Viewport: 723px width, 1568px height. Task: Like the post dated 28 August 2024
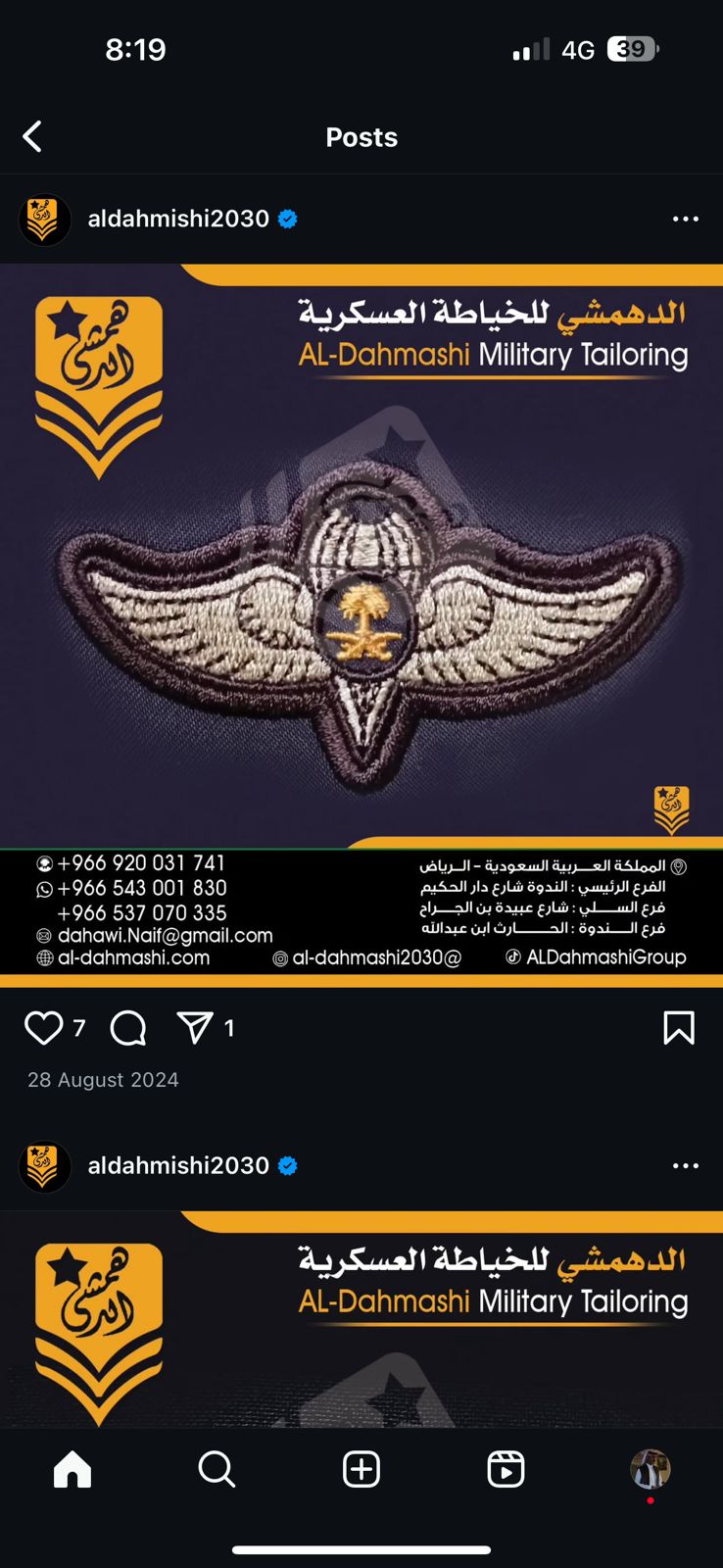[43, 1028]
